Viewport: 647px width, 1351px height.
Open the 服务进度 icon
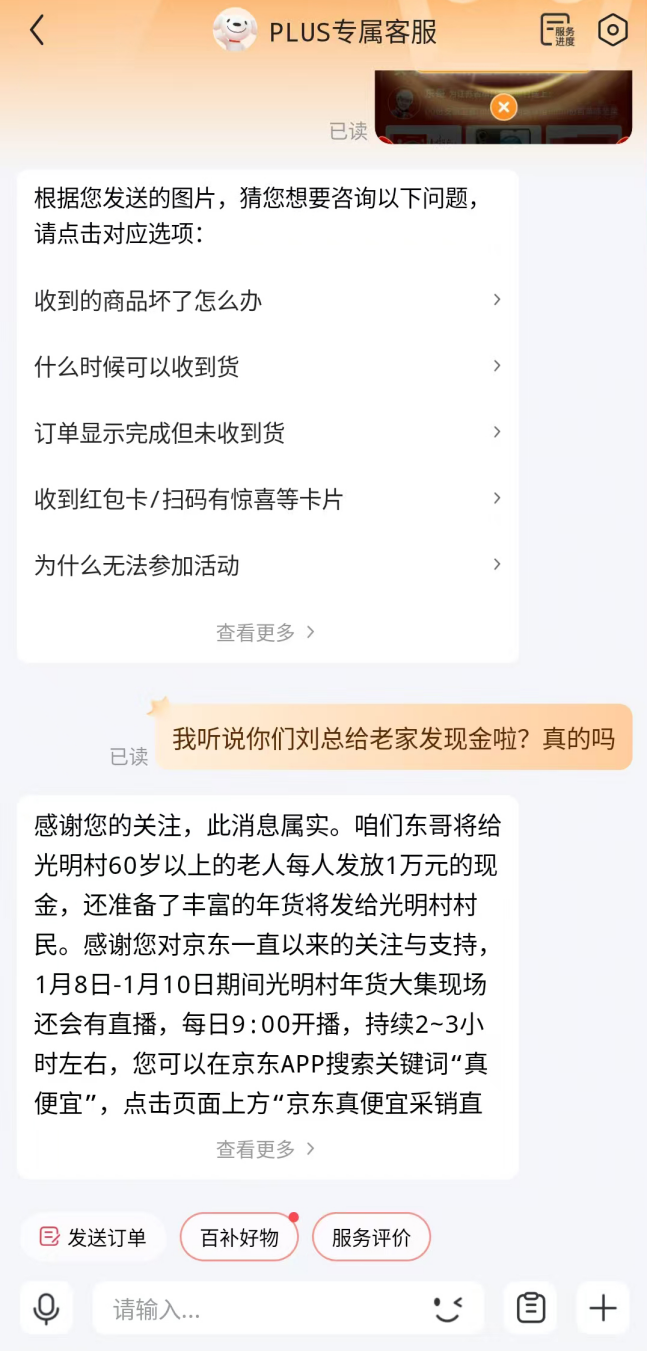pyautogui.click(x=557, y=31)
